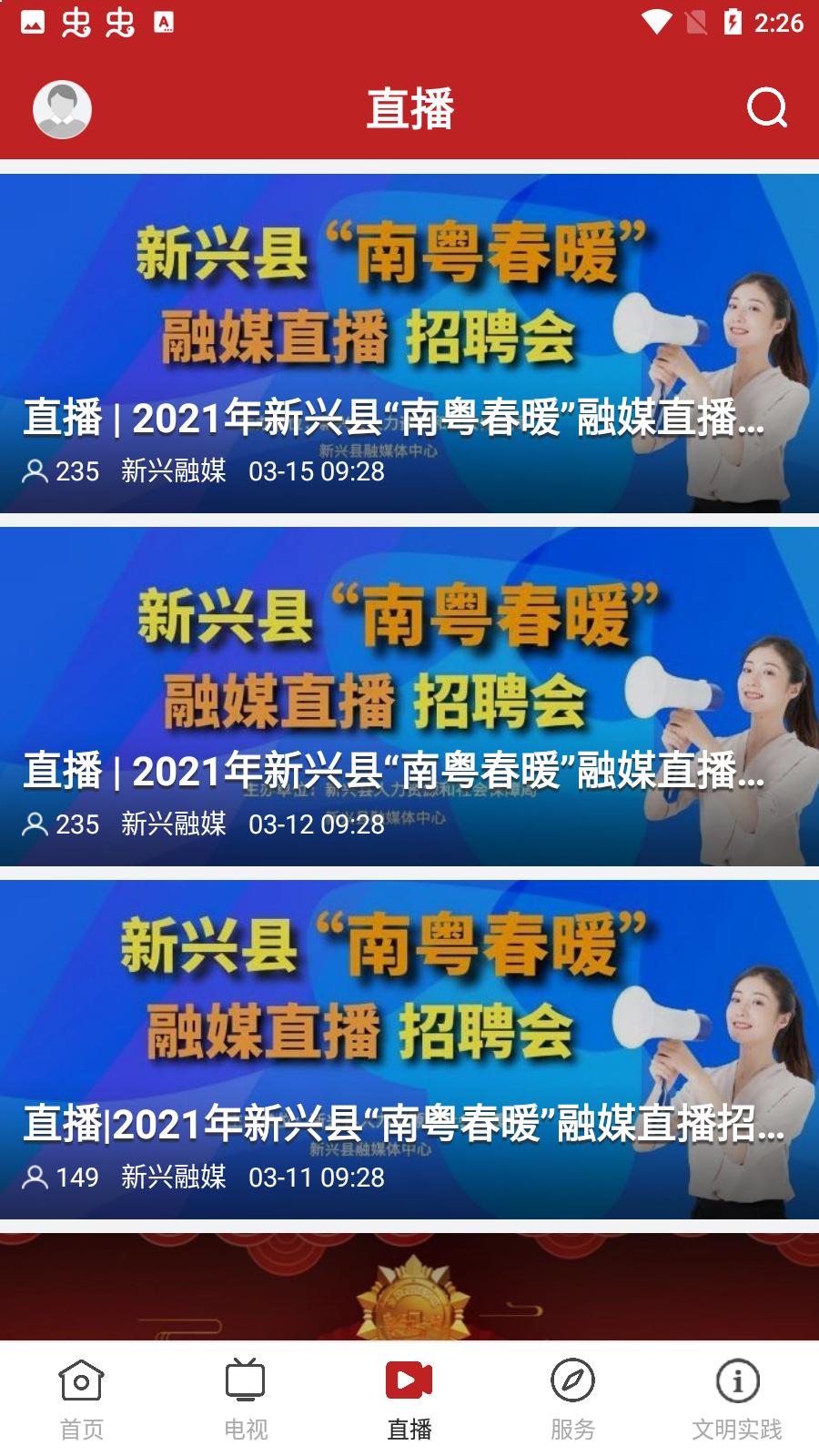819x1456 pixels.
Task: Open the red banner card with gold emblem
Action: (x=409, y=1288)
